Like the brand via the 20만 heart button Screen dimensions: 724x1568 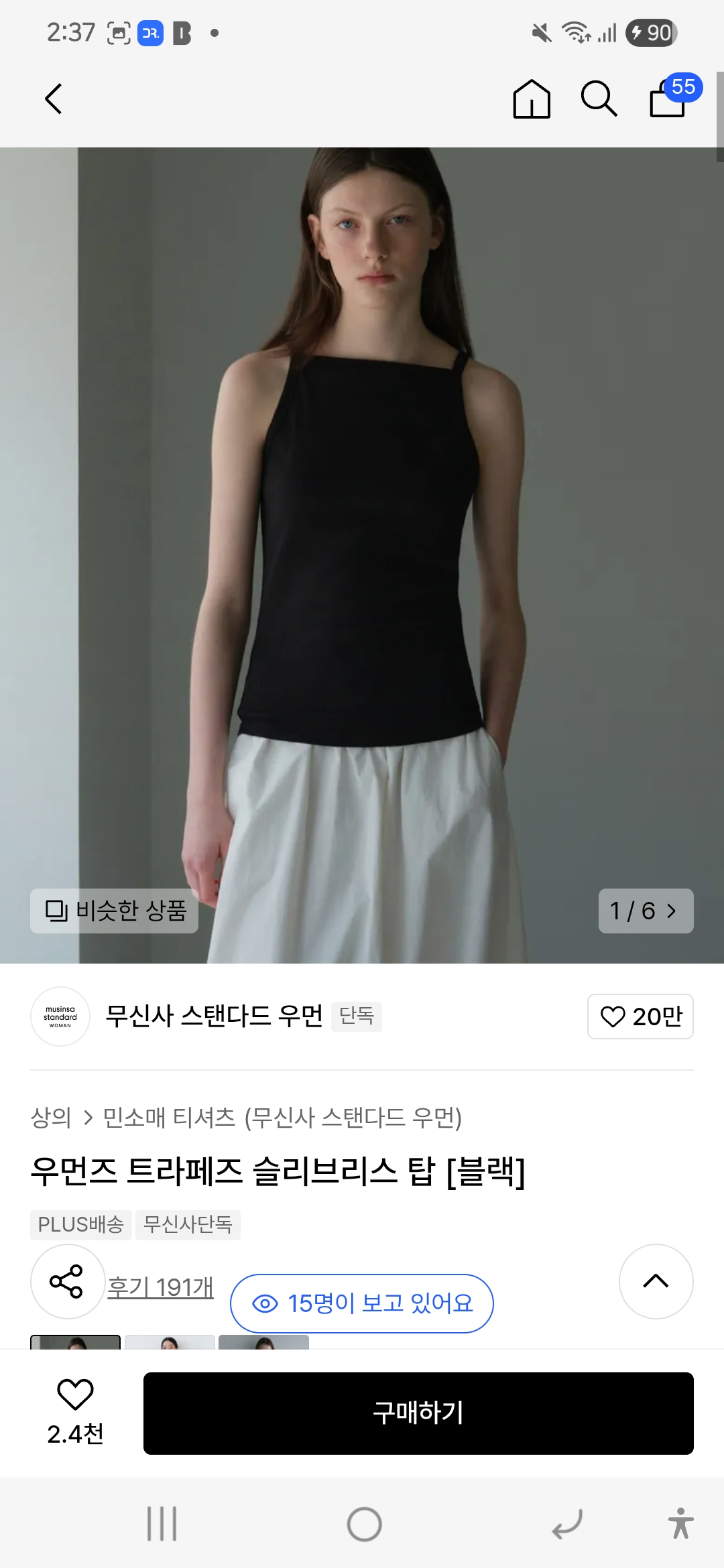tap(640, 1017)
